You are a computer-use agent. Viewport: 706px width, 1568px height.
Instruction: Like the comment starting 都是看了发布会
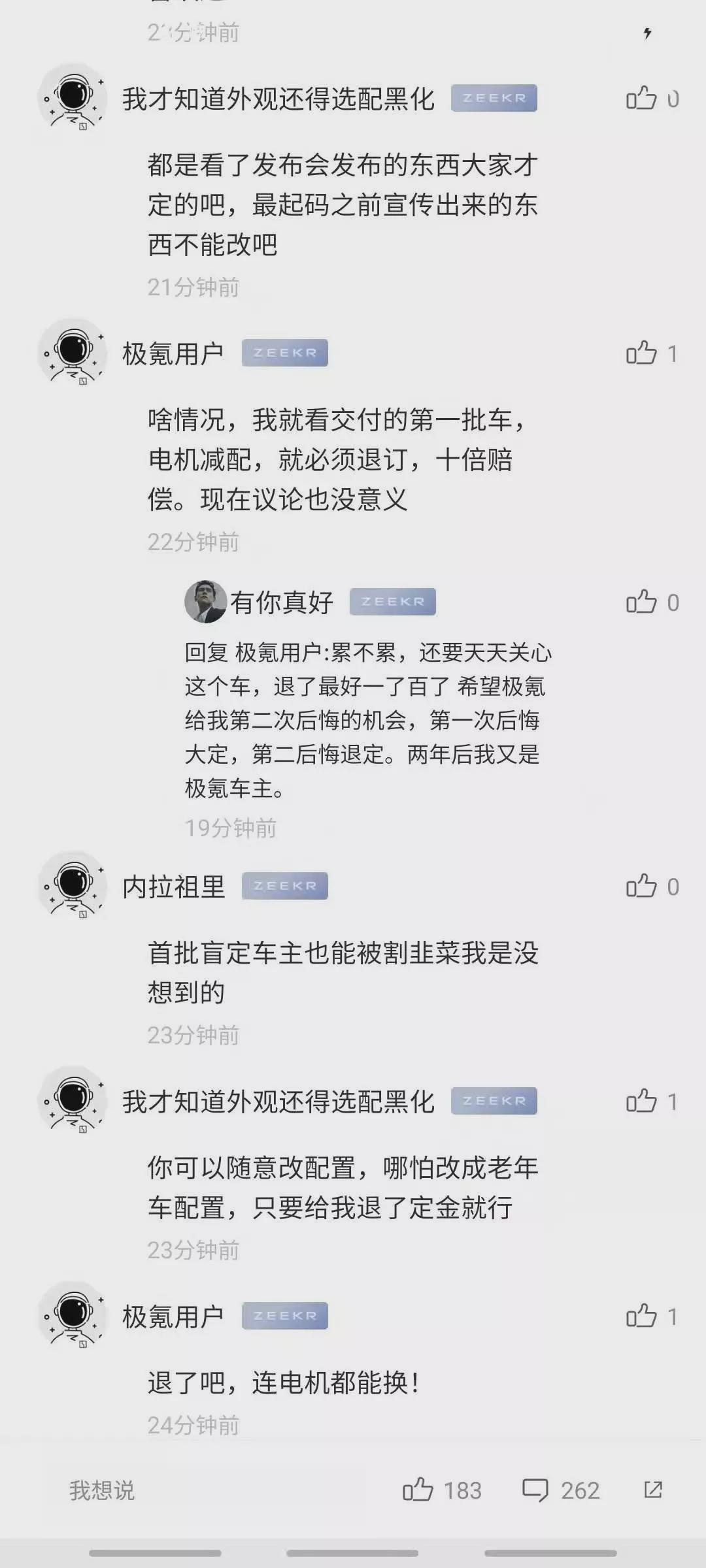tap(641, 99)
